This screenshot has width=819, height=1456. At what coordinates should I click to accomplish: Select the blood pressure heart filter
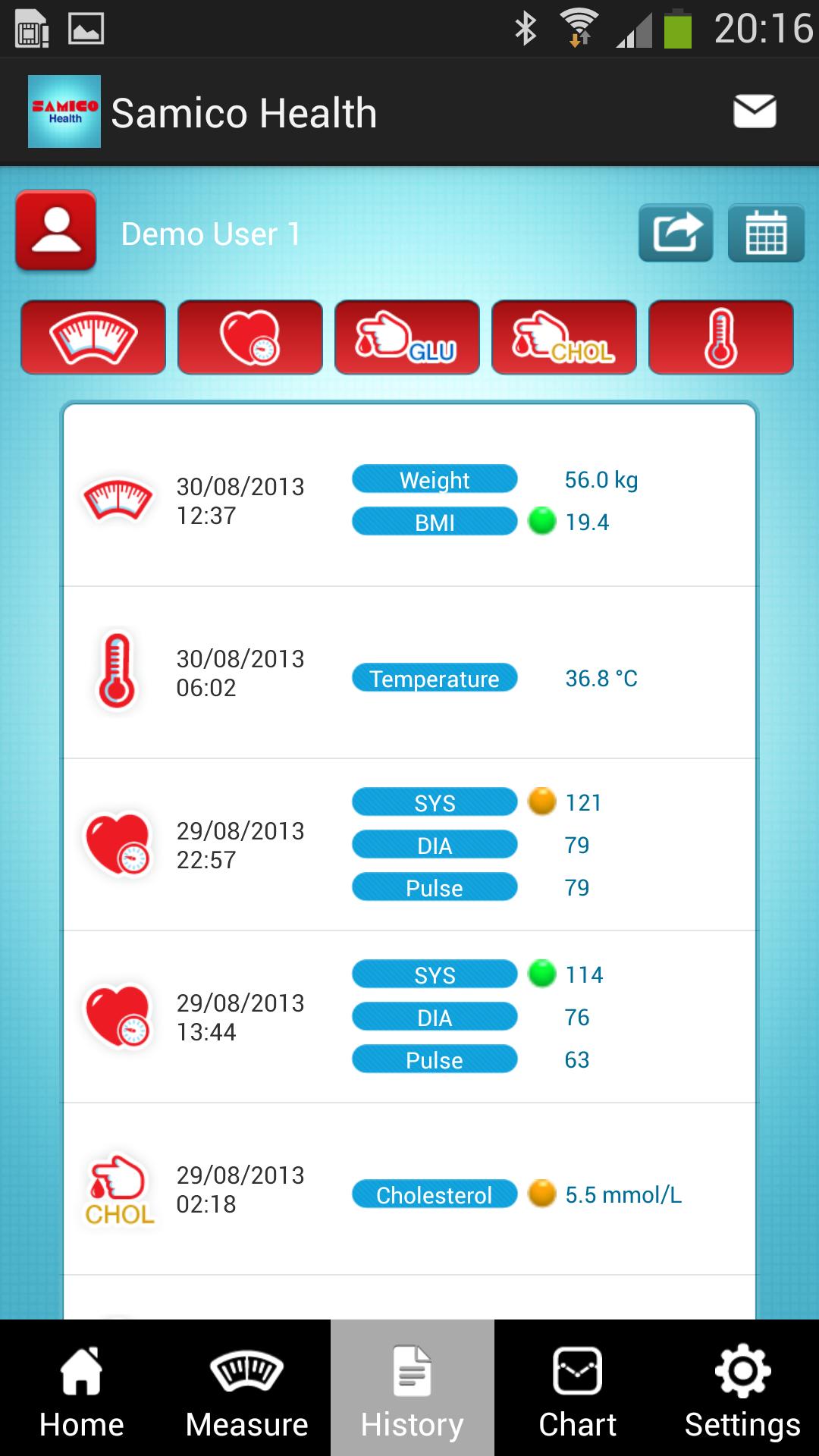[249, 337]
